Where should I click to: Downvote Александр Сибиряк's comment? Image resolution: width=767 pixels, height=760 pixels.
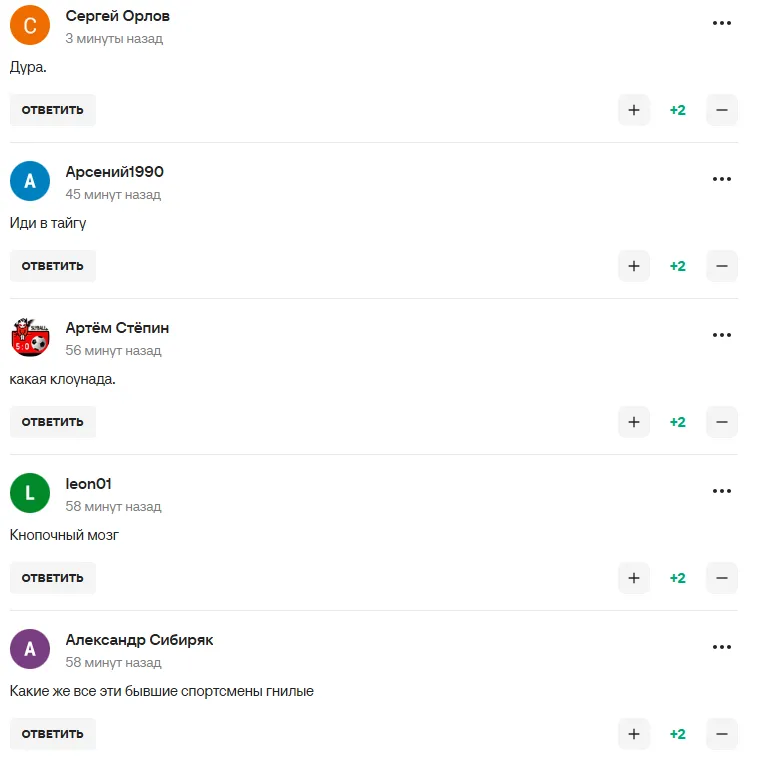coord(721,734)
